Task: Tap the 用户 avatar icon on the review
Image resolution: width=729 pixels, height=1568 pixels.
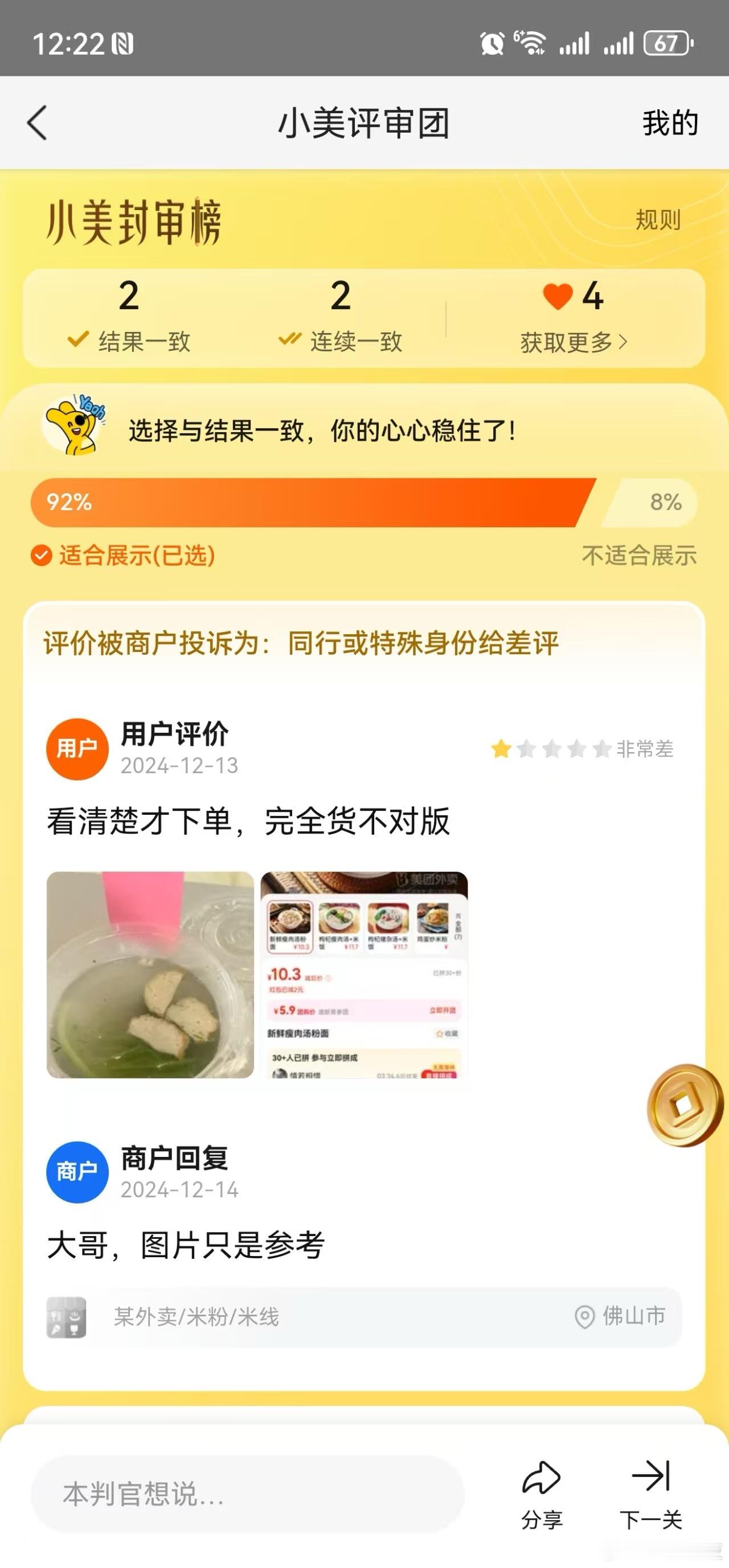Action: pyautogui.click(x=77, y=748)
